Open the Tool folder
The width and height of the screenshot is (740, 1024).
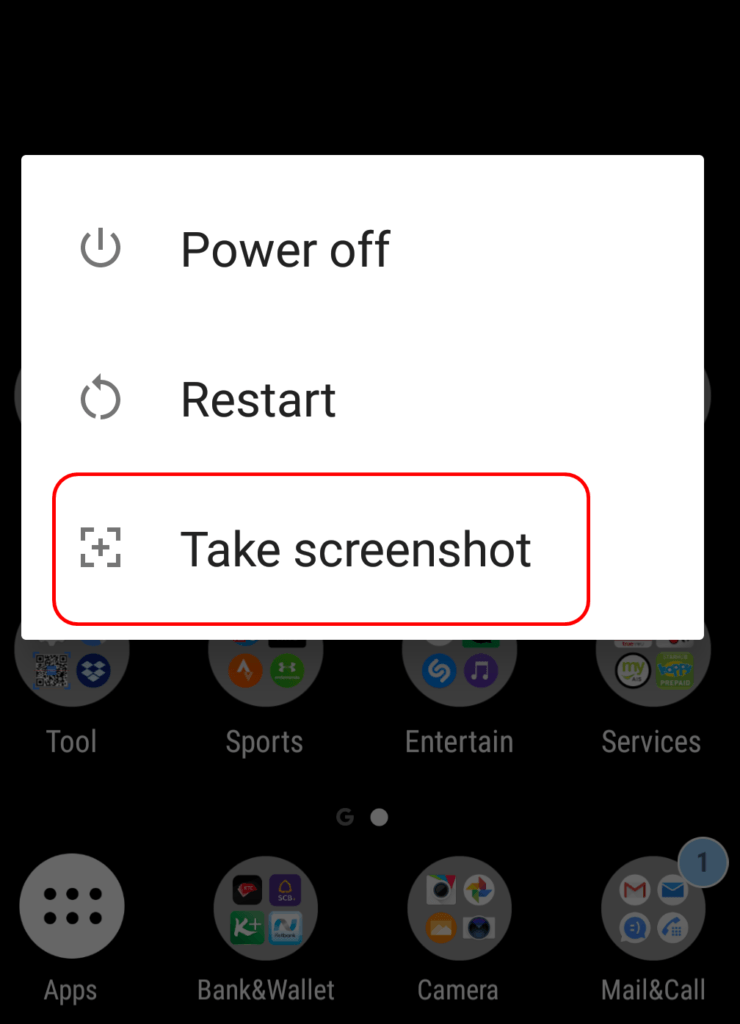click(71, 672)
